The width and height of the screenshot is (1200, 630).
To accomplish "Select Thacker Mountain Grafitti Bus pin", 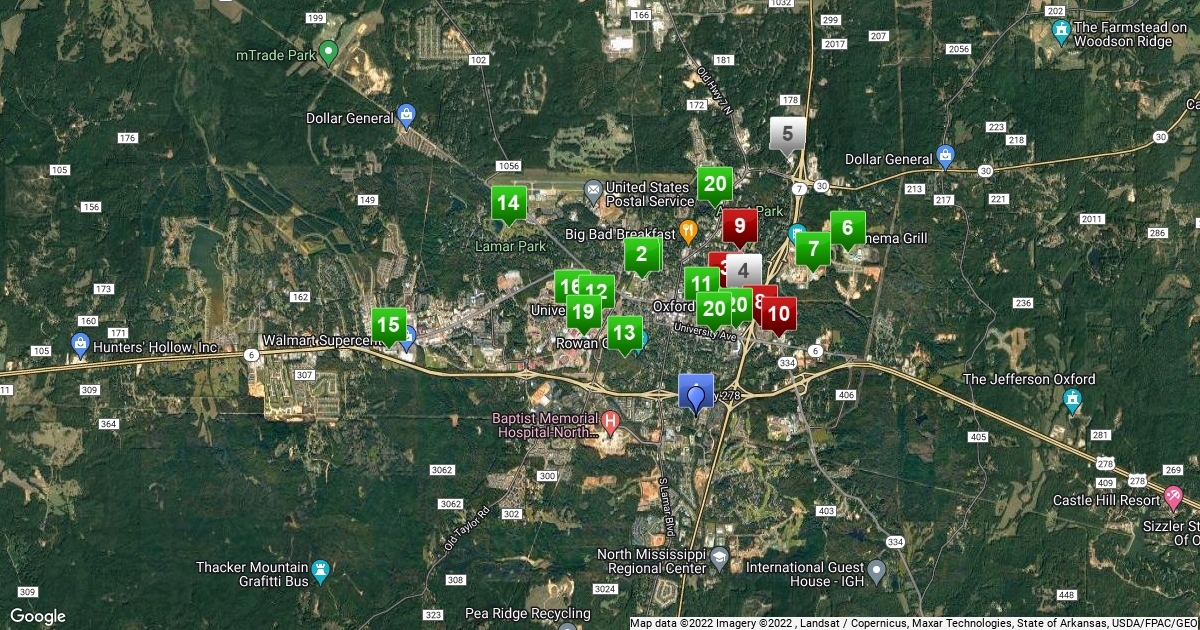I will [320, 570].
